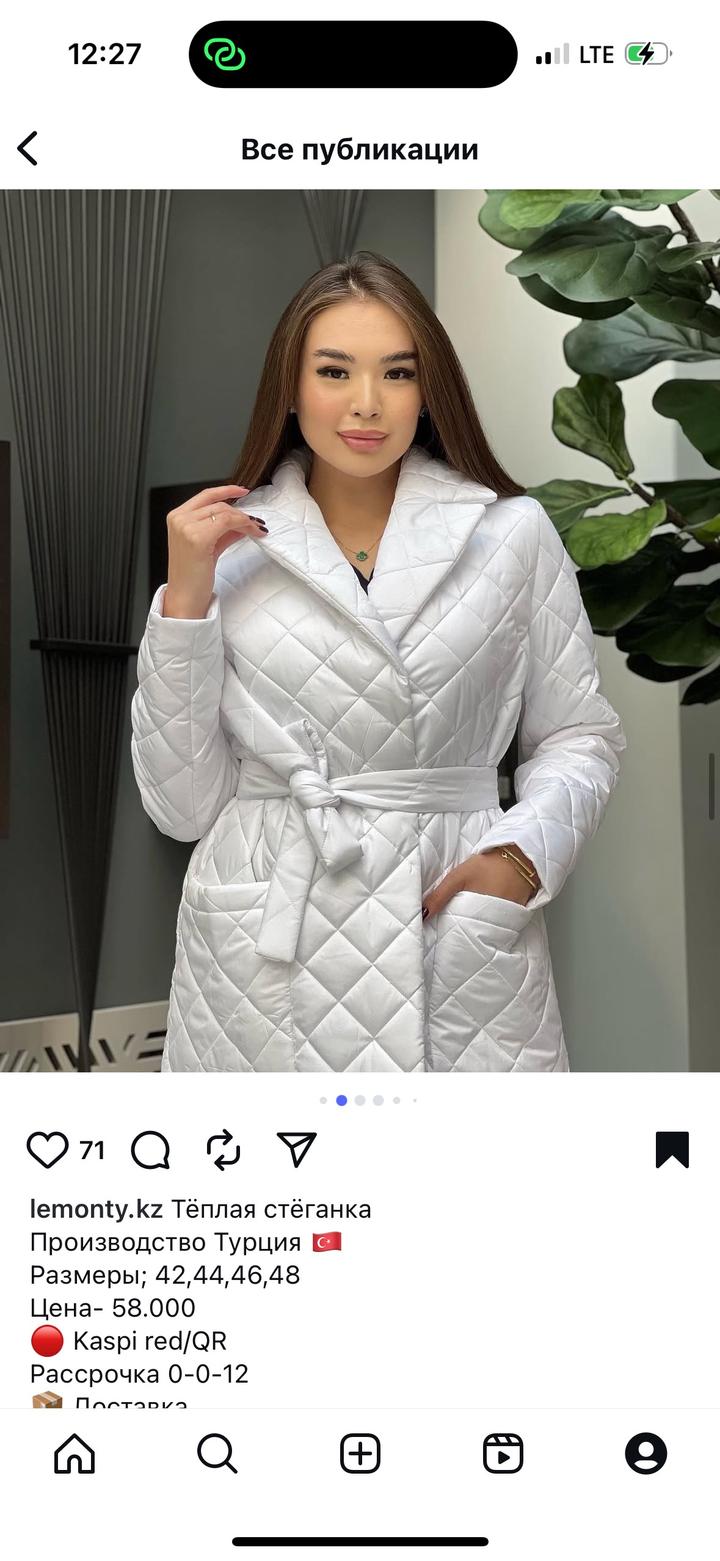Switch to the Reels tab

point(503,1453)
